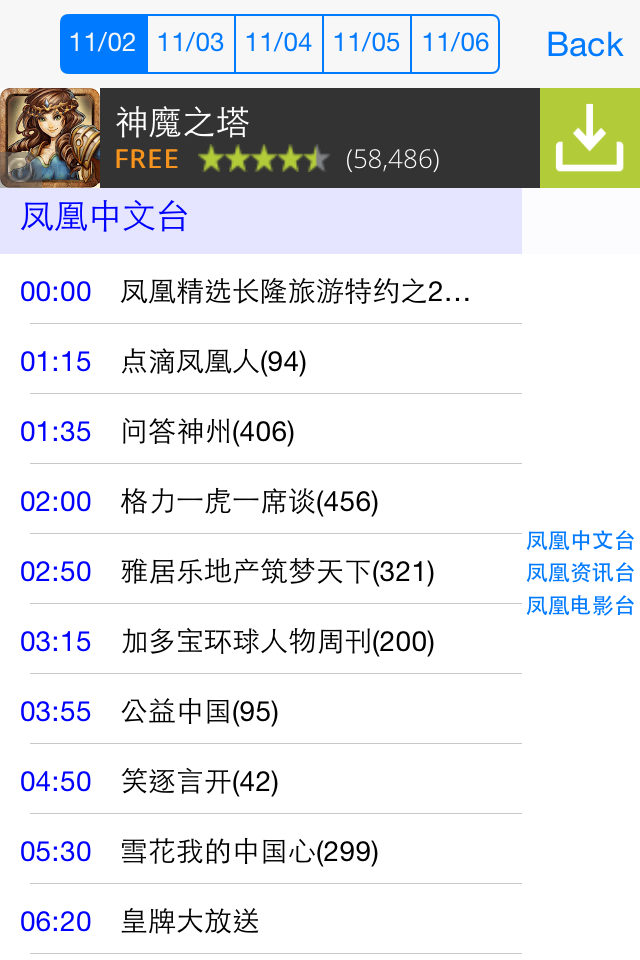Select the 11/02 date tab

(x=104, y=43)
